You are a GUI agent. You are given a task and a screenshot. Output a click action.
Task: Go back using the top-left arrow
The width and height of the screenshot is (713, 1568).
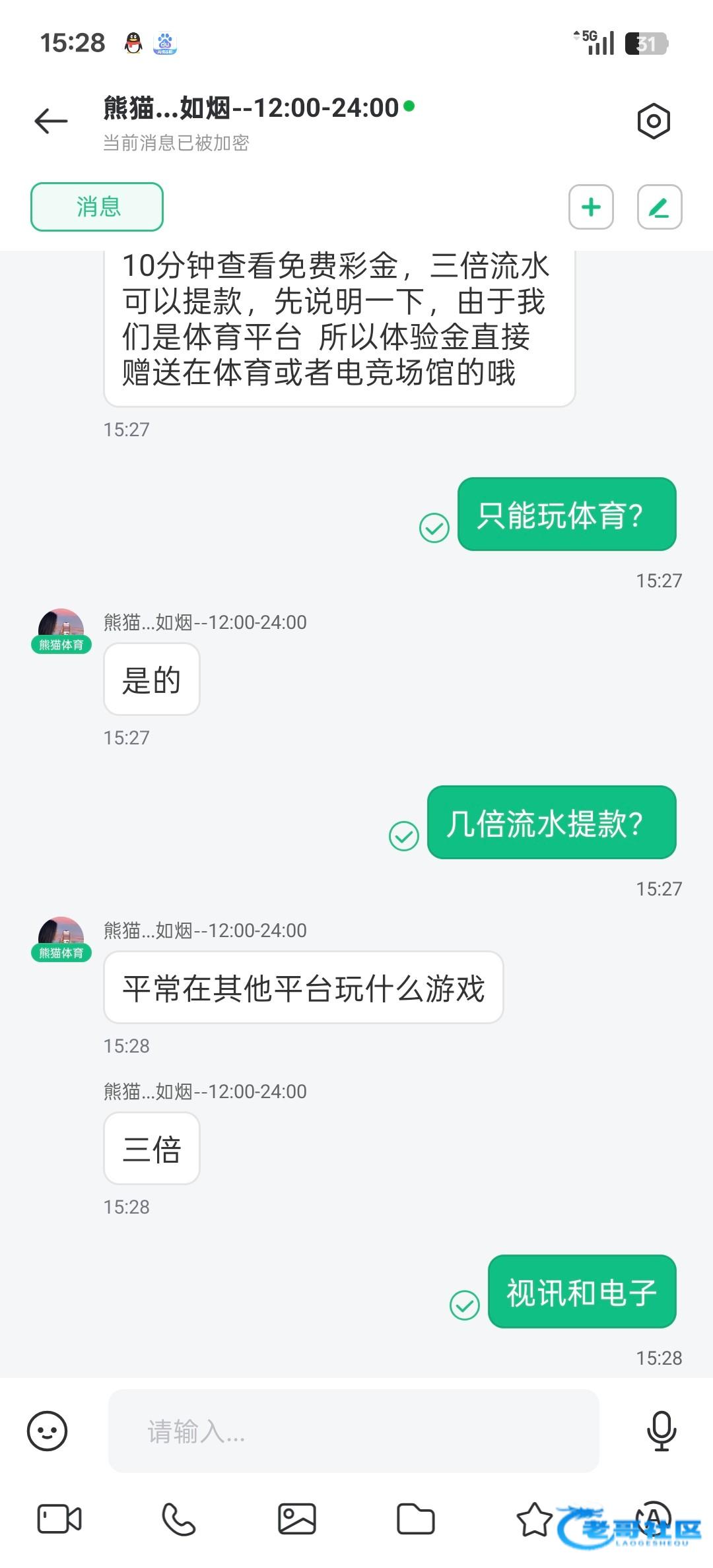click(x=51, y=121)
